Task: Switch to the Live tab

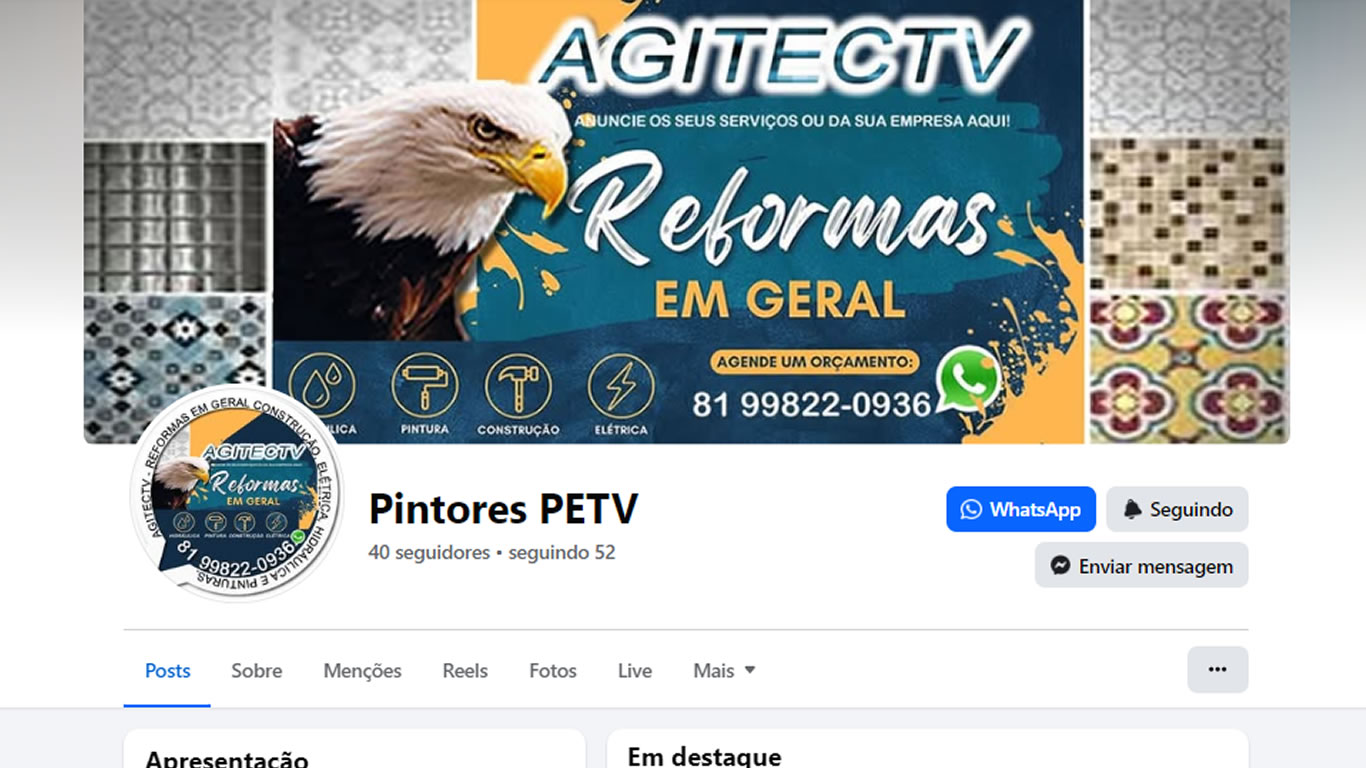Action: tap(634, 671)
